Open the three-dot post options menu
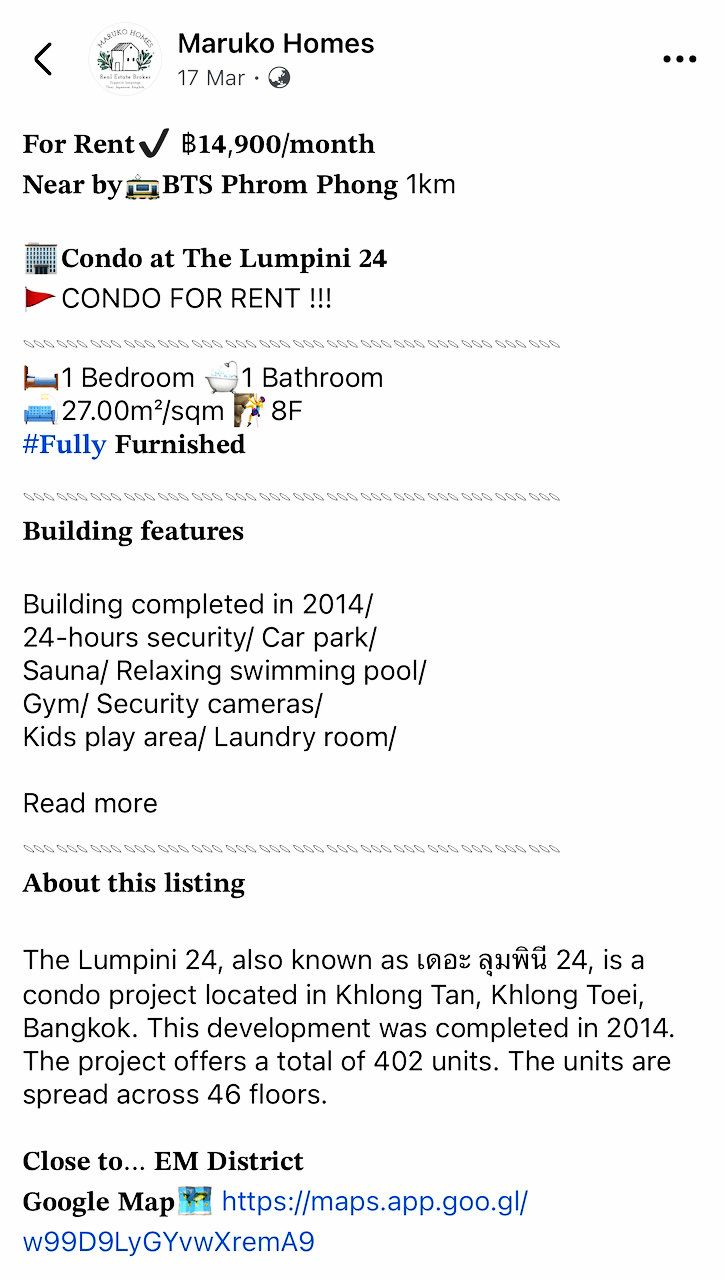 pyautogui.click(x=679, y=59)
